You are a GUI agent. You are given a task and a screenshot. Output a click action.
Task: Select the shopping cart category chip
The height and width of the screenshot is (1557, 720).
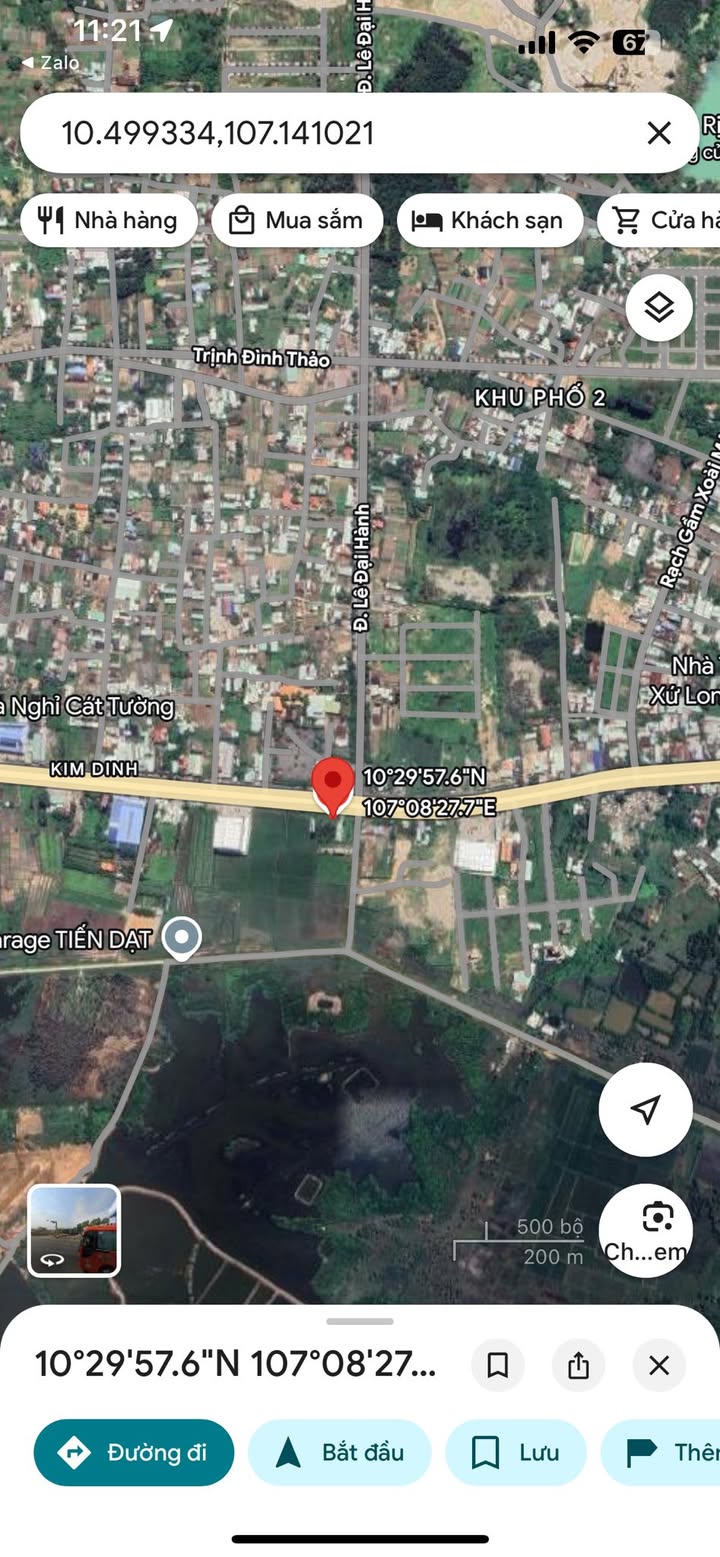click(x=662, y=221)
